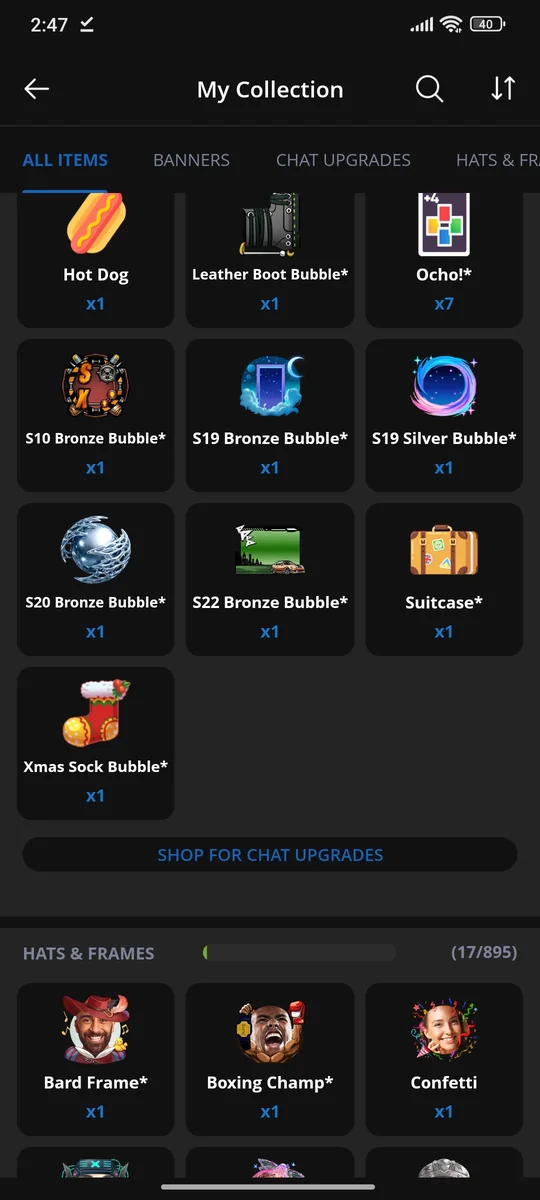This screenshot has width=540, height=1200.
Task: Go back using the arrow icon
Action: 37,89
